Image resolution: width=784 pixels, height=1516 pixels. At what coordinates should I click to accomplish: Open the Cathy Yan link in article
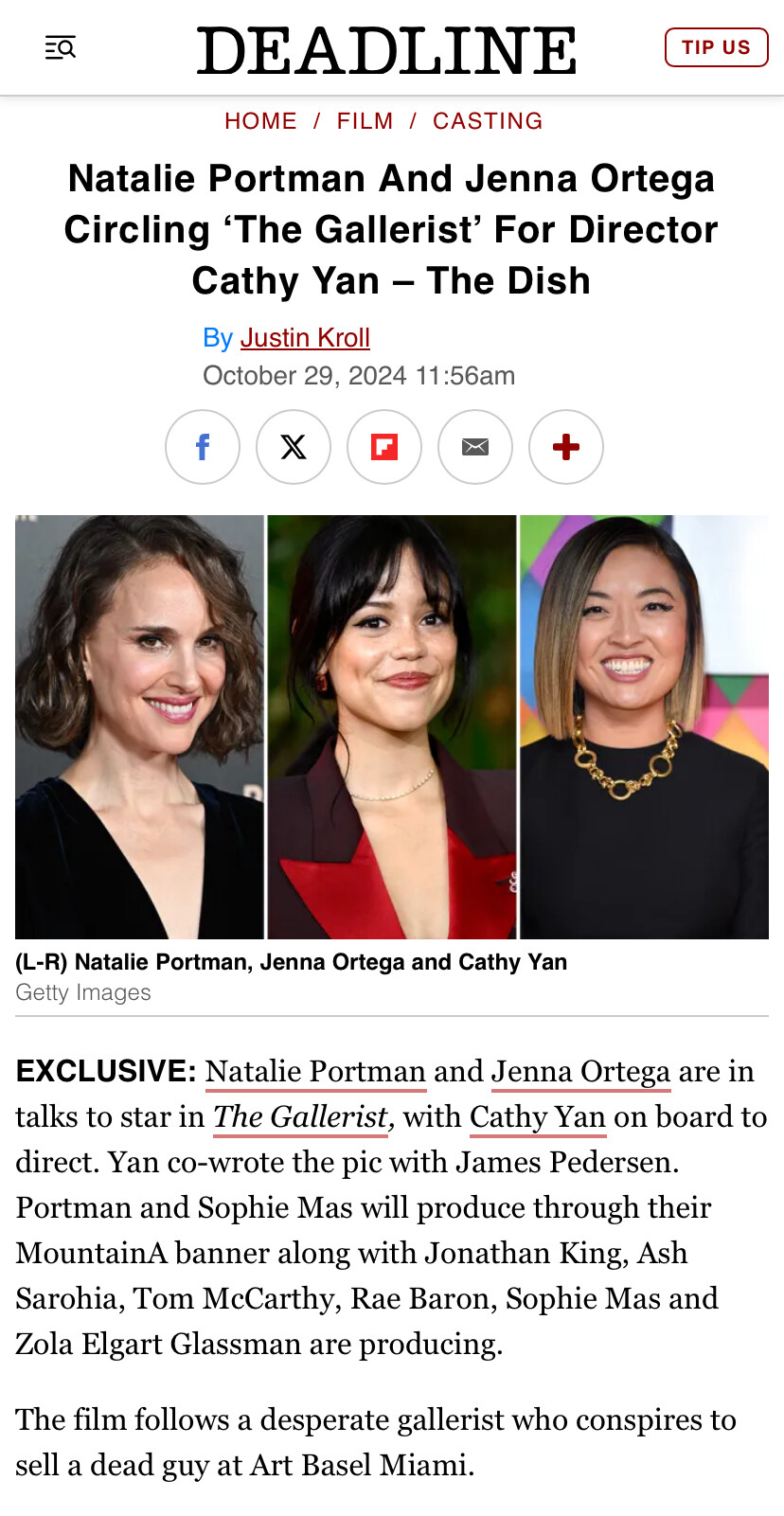coord(537,1116)
